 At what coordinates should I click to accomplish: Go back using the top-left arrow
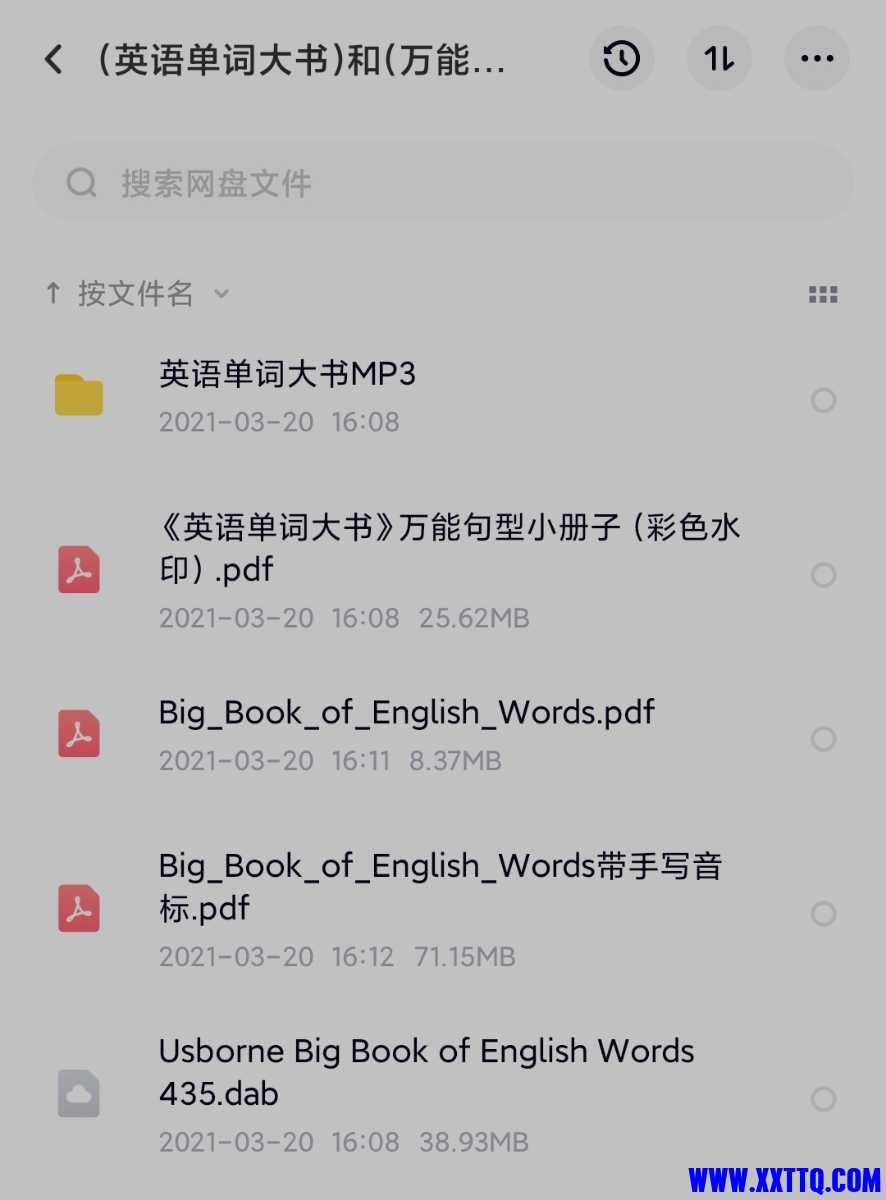point(54,60)
